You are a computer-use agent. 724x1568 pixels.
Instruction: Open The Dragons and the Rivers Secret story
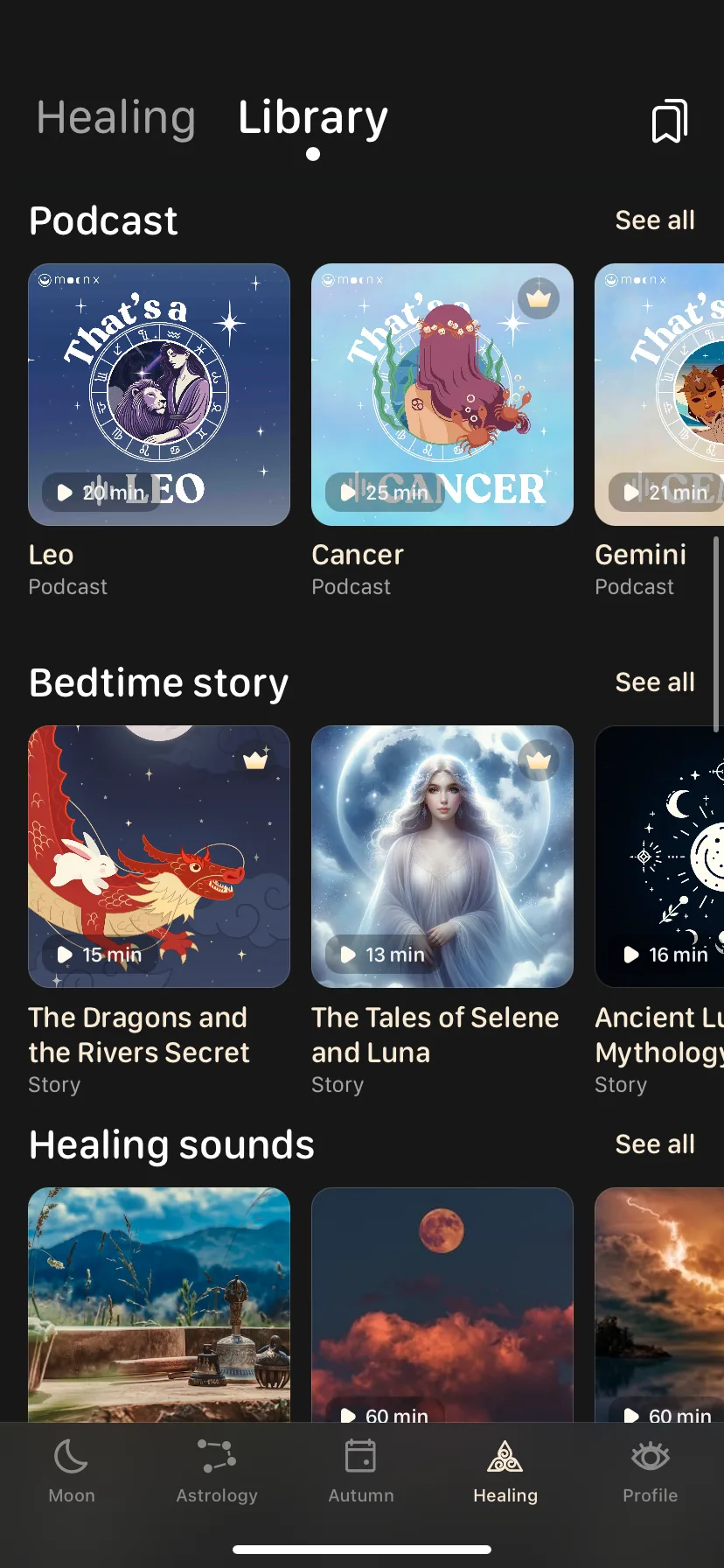pyautogui.click(x=159, y=857)
